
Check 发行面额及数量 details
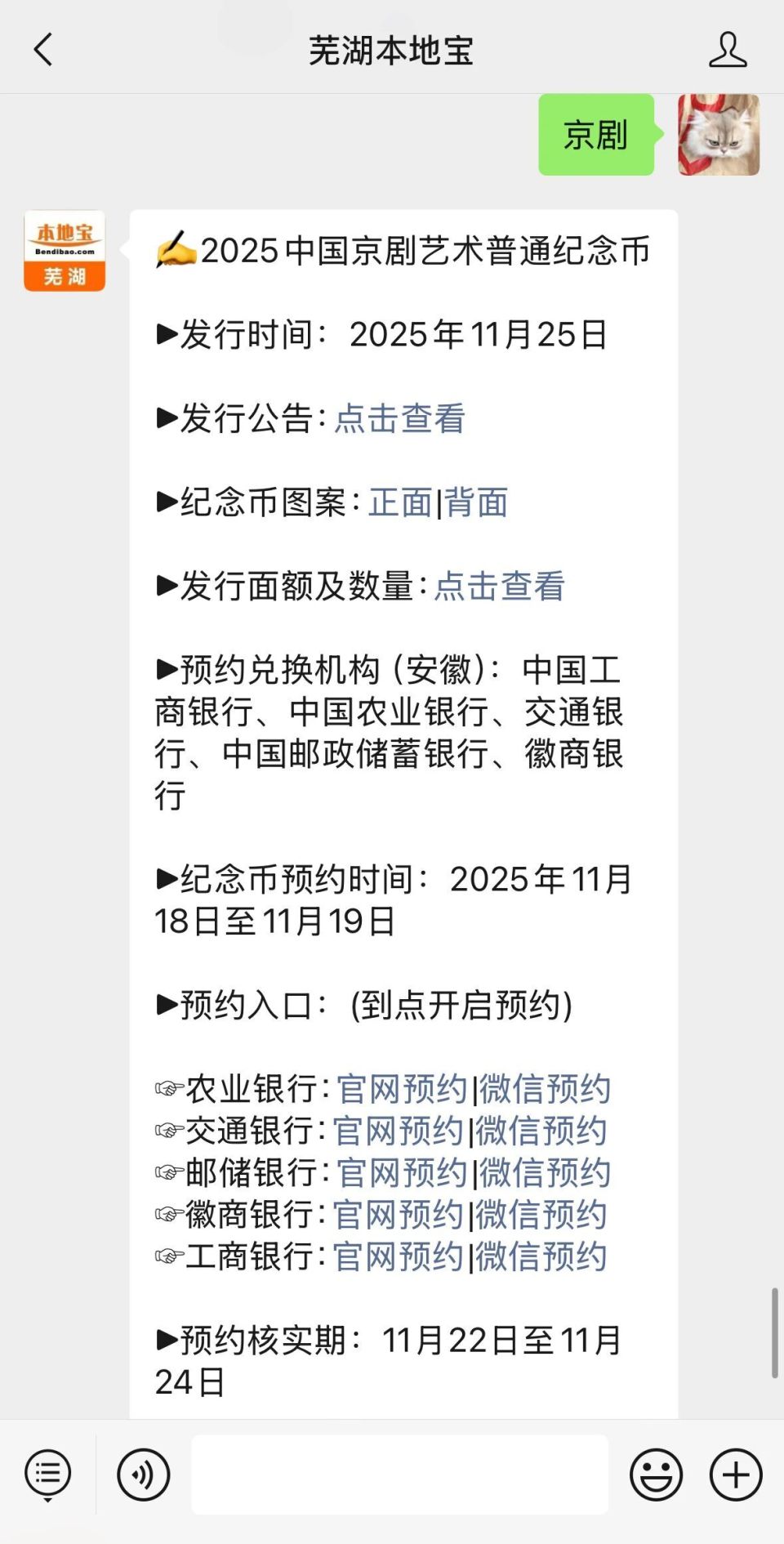500,587
